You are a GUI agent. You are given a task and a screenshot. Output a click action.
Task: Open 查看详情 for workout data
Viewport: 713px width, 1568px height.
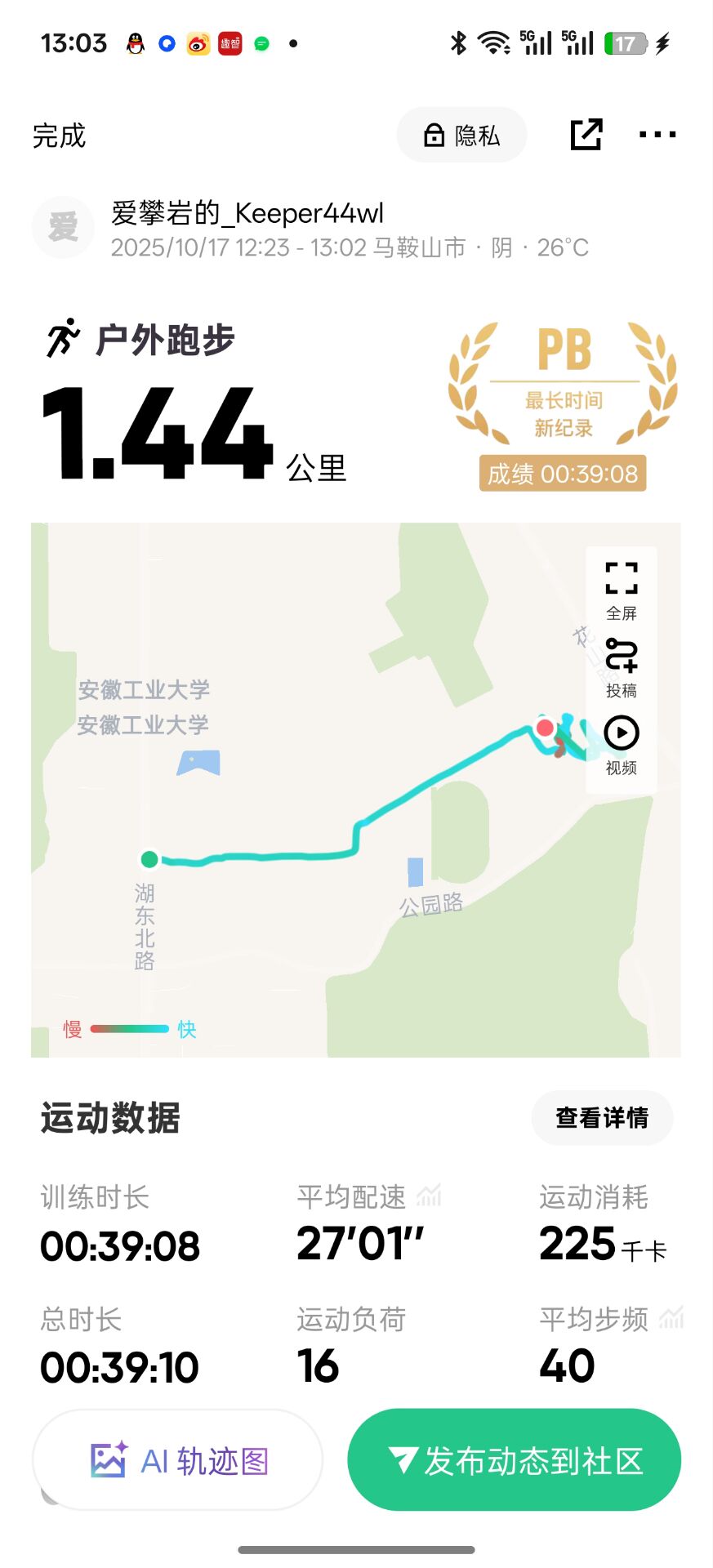[x=602, y=1117]
